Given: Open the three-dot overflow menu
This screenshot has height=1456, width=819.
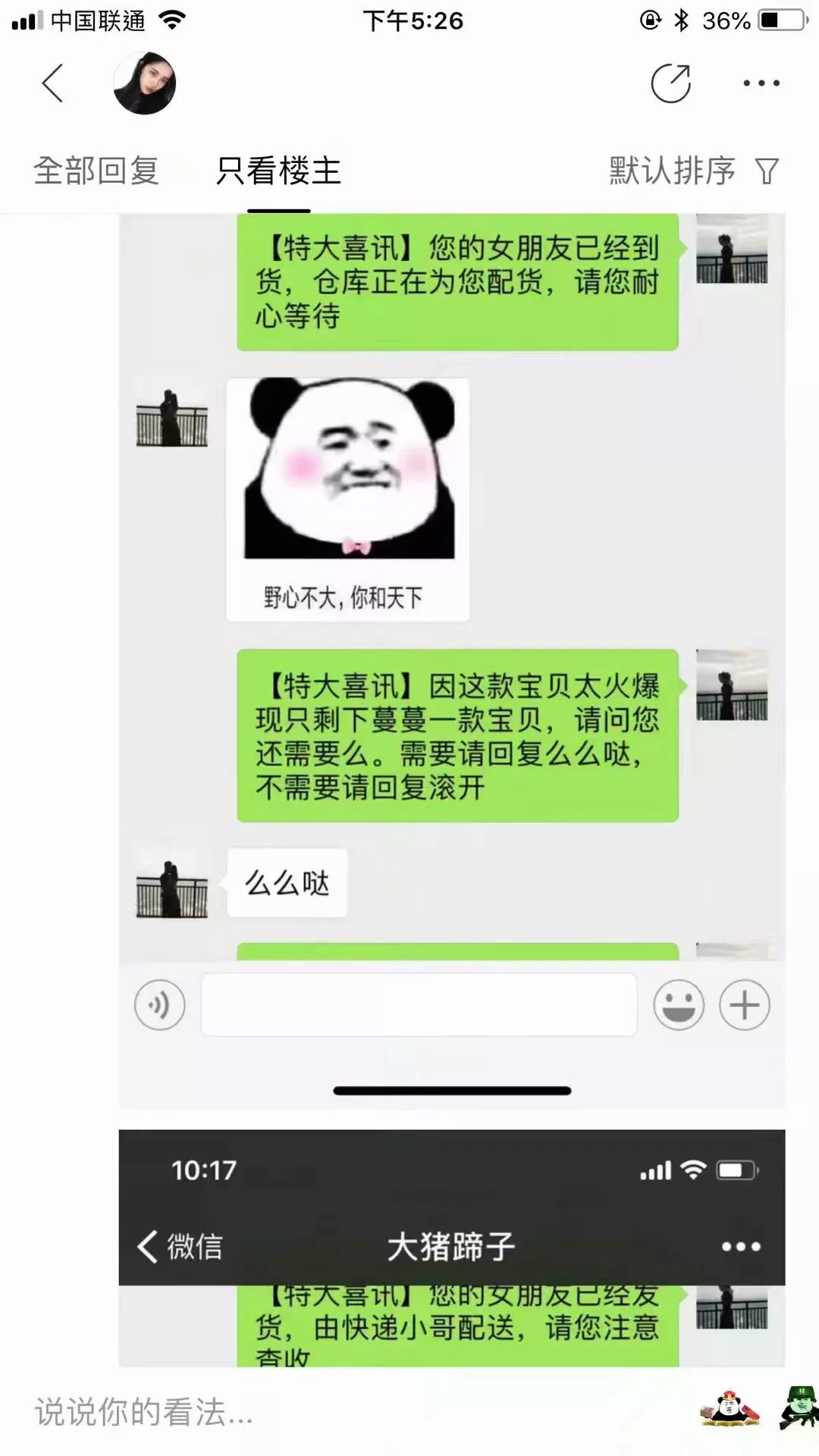Looking at the screenshot, I should coord(761,83).
